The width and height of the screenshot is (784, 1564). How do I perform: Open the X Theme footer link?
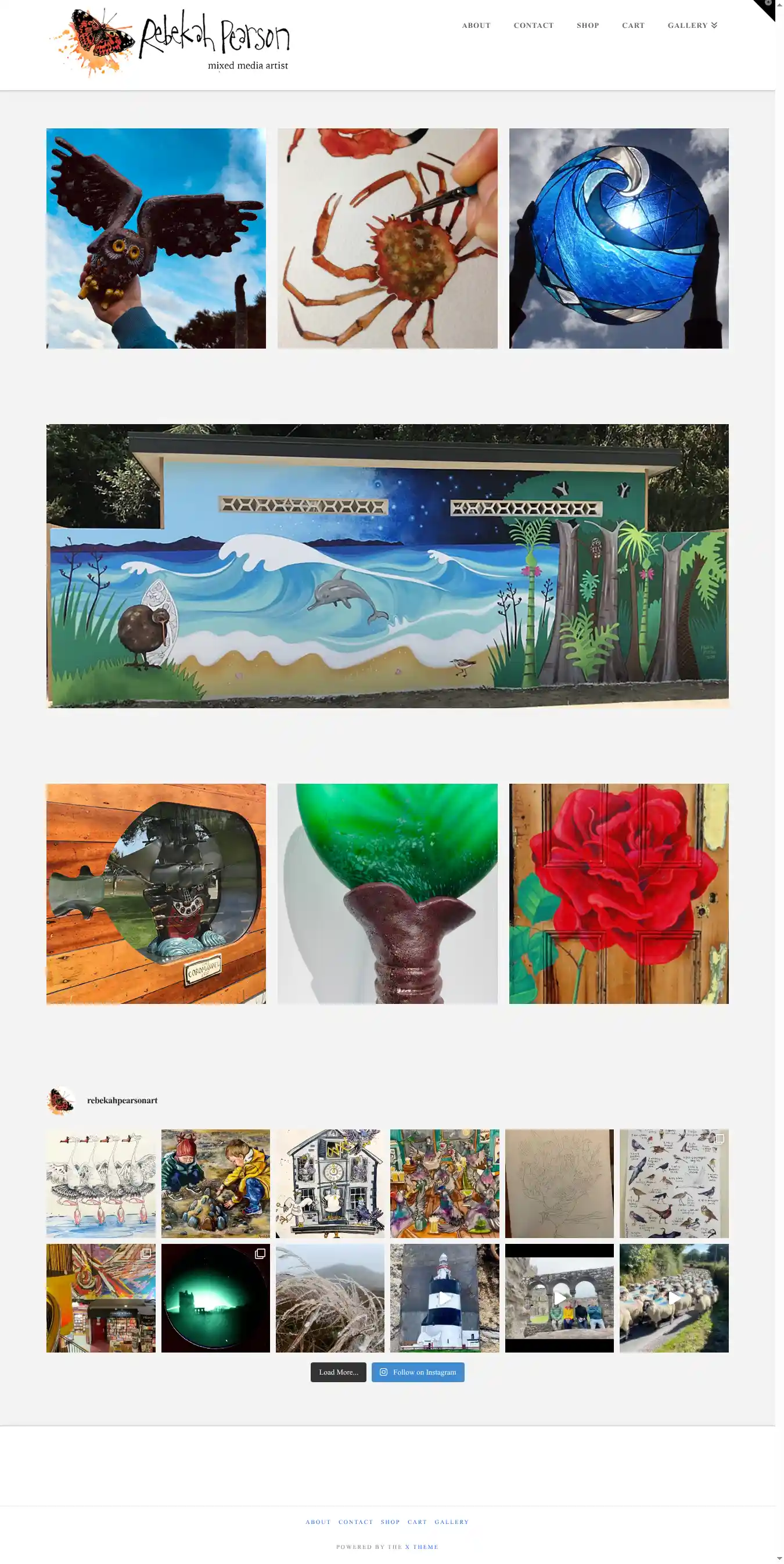click(x=421, y=1547)
